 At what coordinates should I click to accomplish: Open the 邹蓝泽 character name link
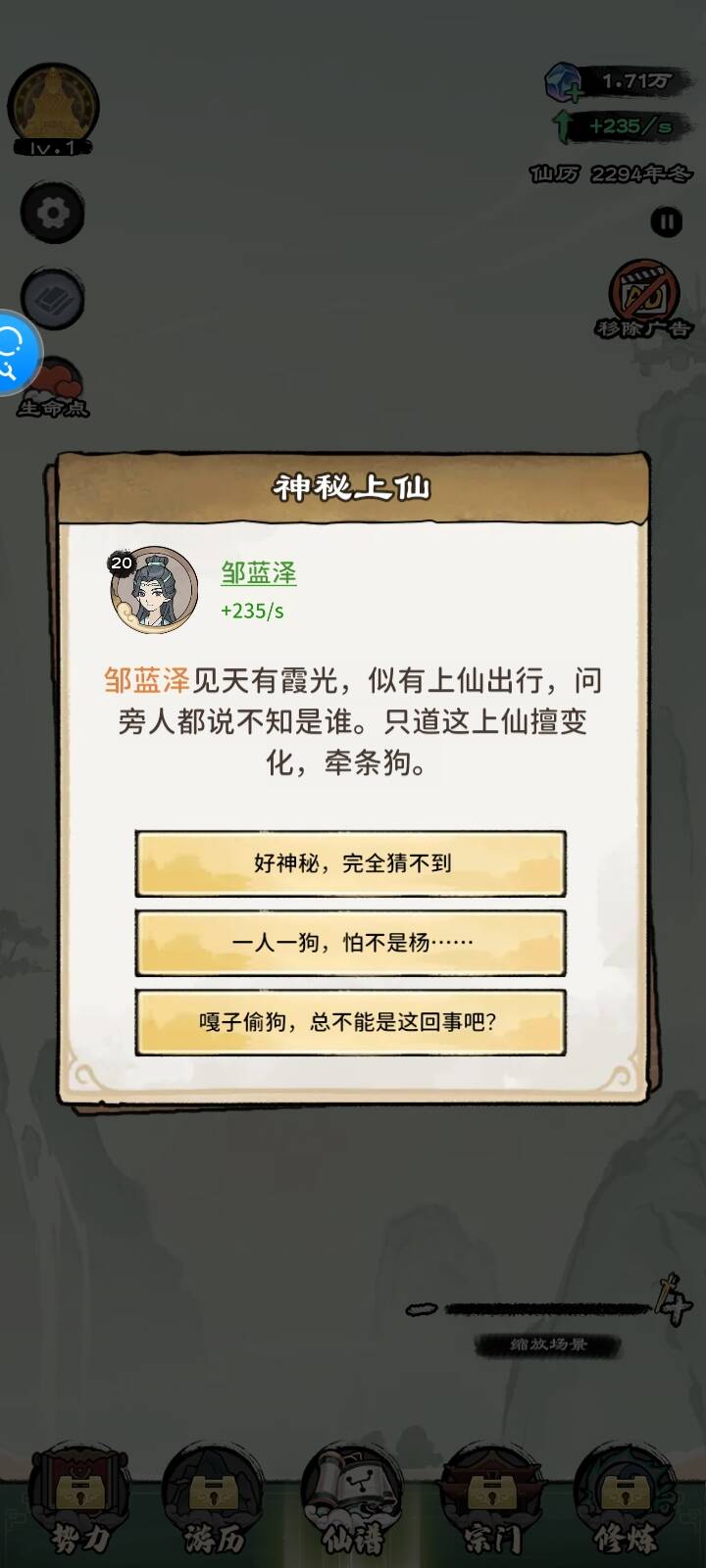(259, 573)
